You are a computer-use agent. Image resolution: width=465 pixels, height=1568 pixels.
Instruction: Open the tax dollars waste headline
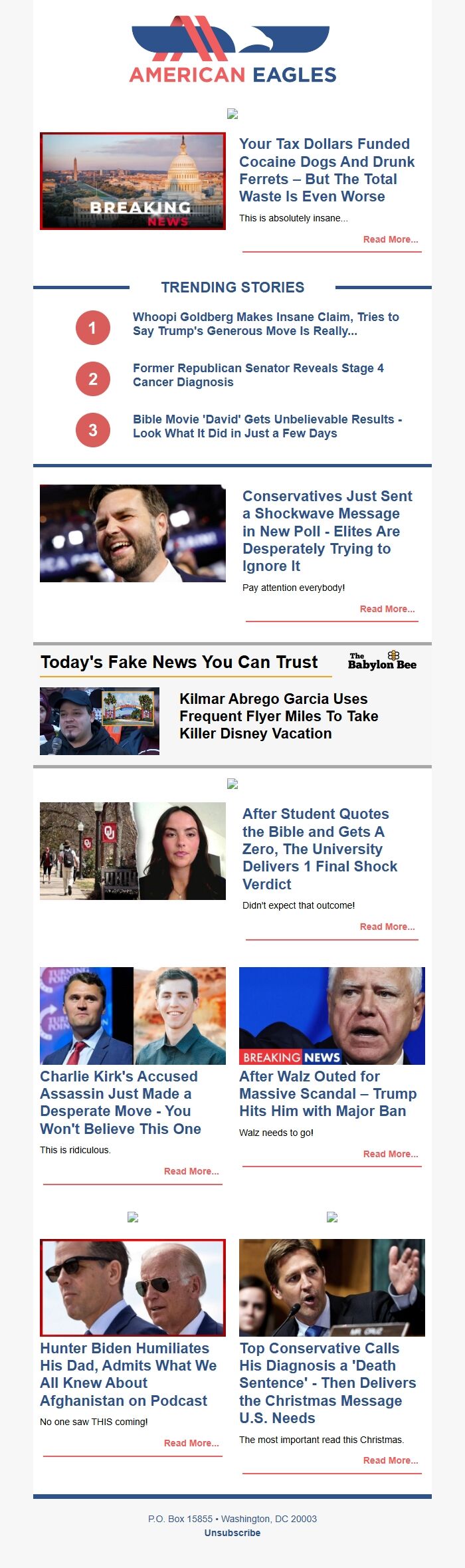click(326, 170)
